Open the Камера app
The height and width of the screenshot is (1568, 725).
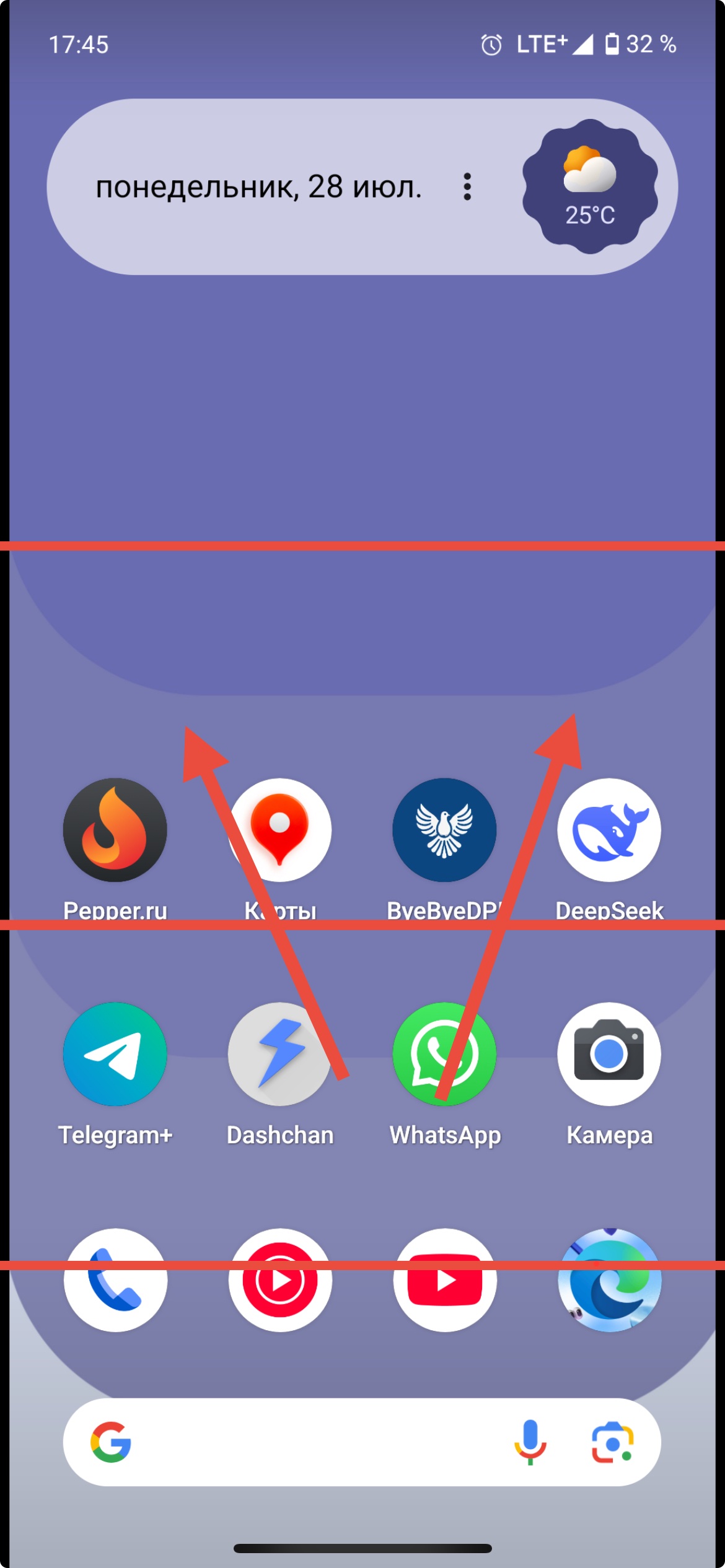click(609, 1054)
